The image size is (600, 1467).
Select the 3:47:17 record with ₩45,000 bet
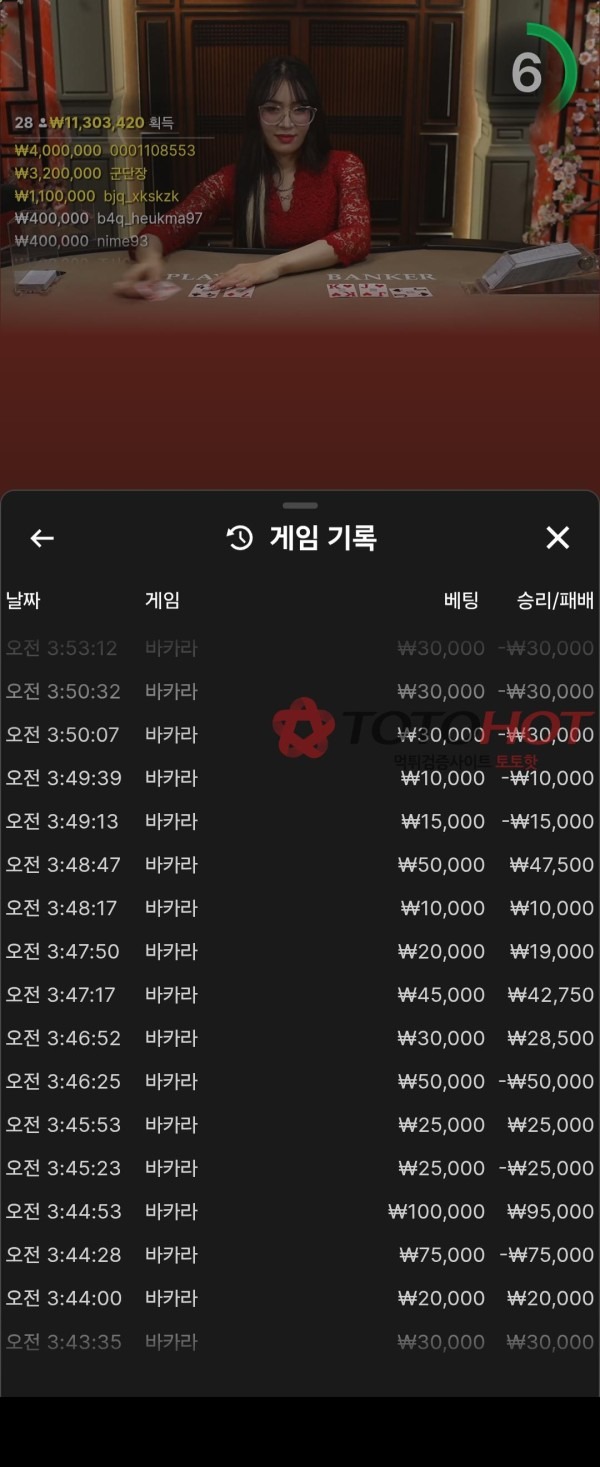click(x=300, y=995)
